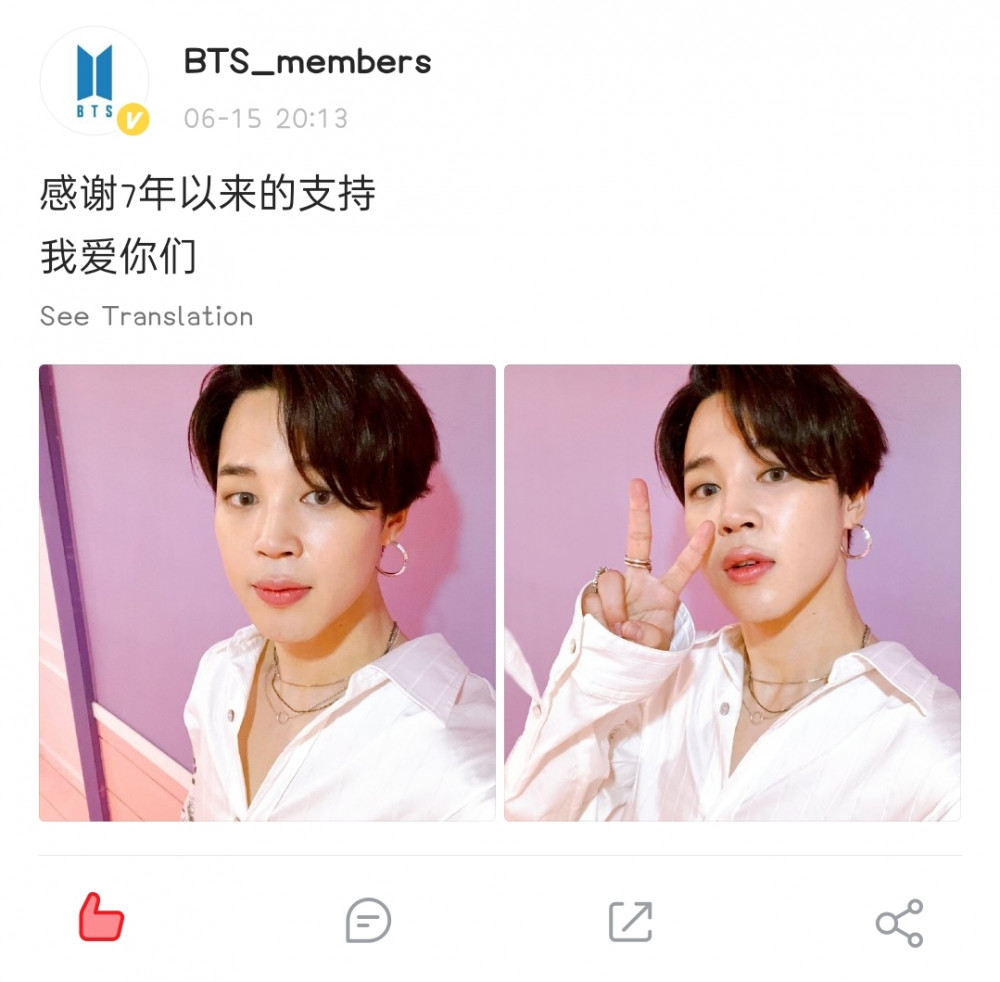Open the first photo without peace sign

267,592
